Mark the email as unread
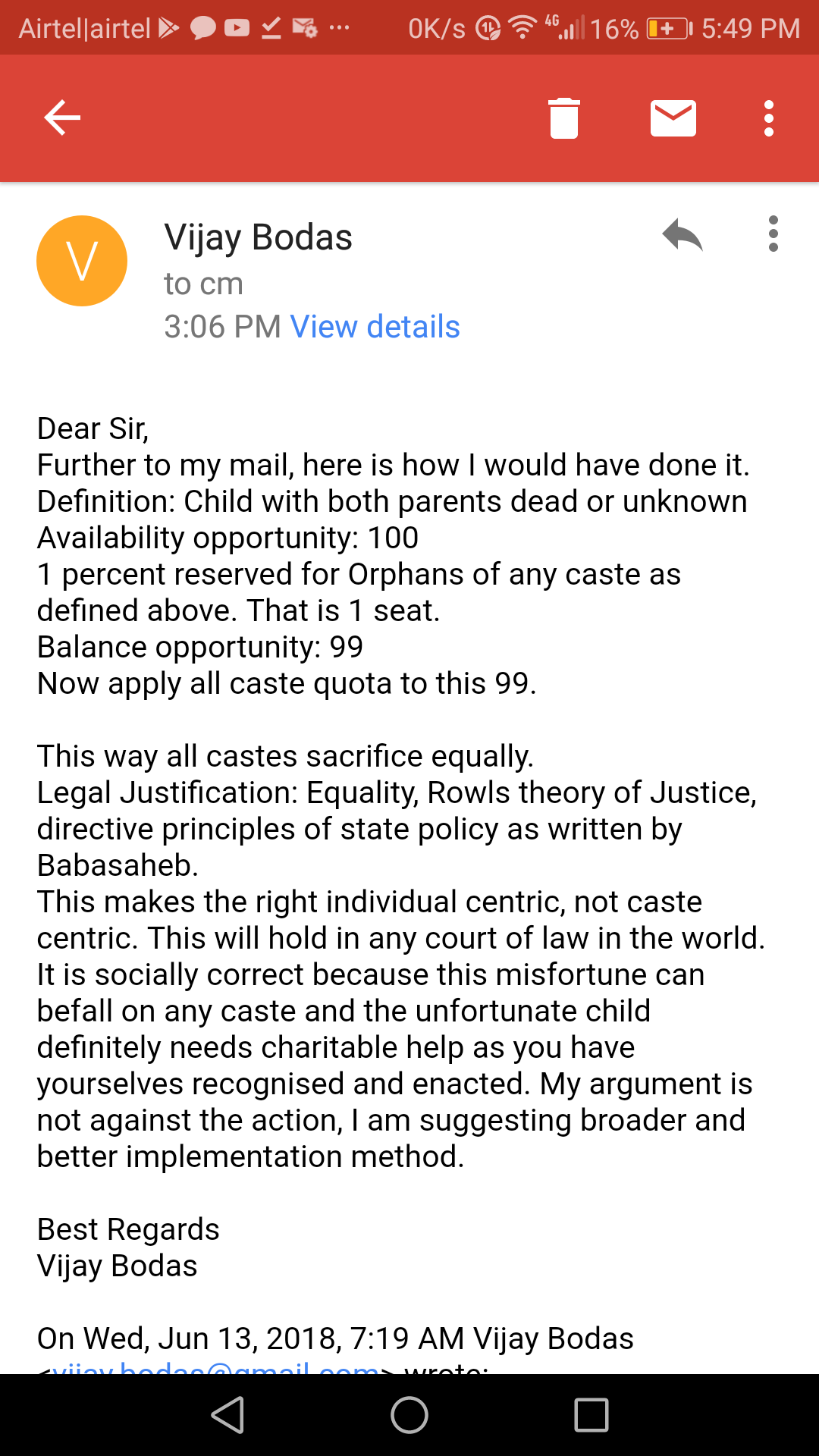This screenshot has height=1456, width=819. (673, 118)
